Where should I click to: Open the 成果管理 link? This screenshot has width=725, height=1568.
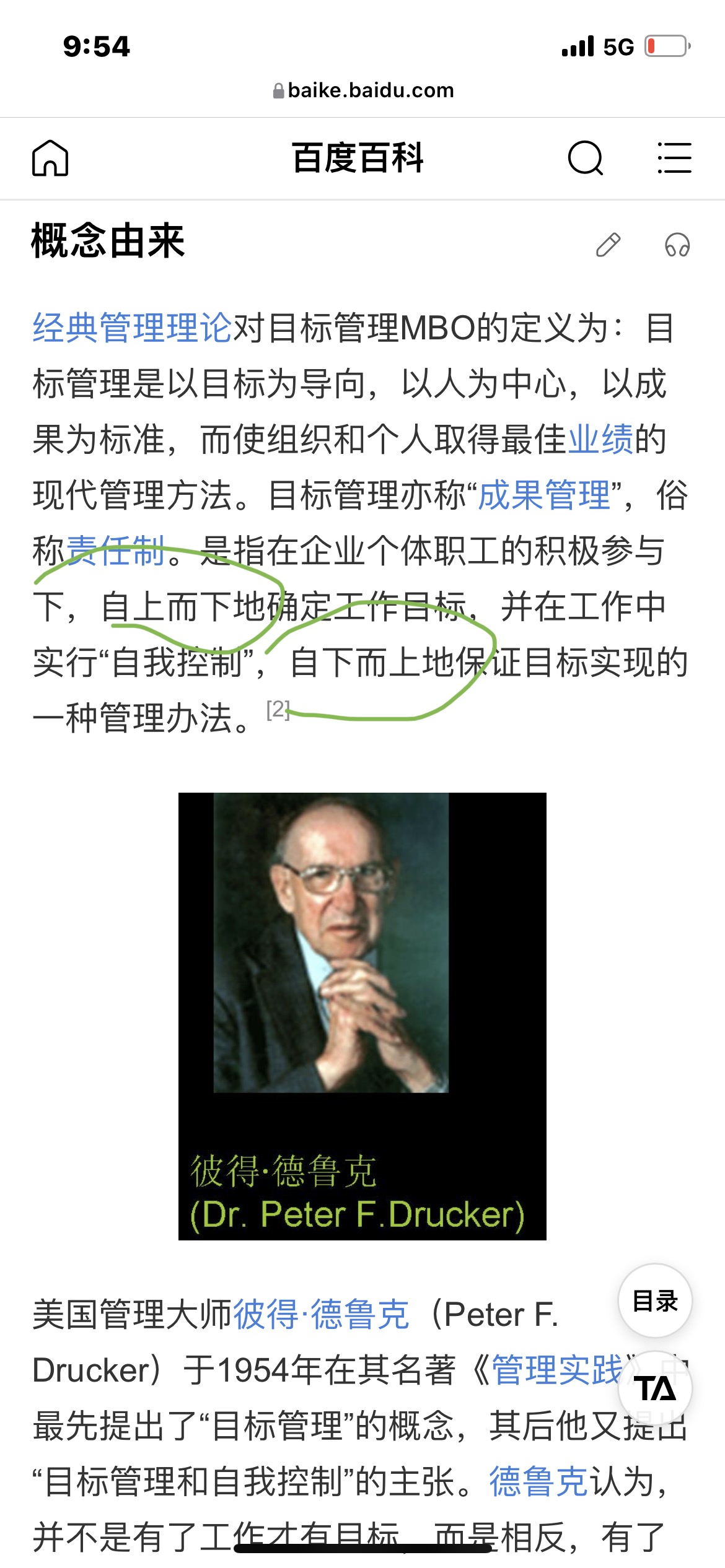[545, 495]
